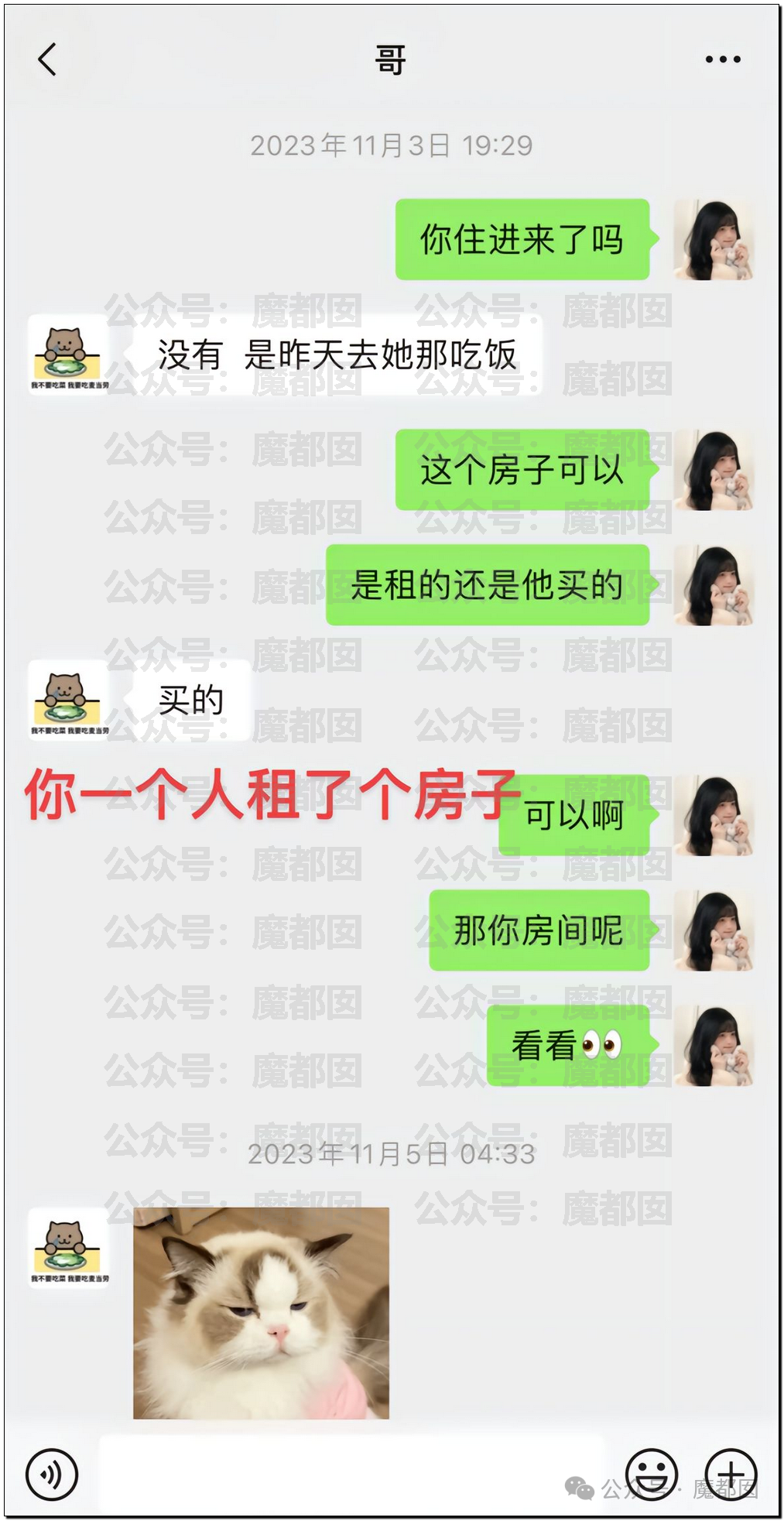Tap the message text input box

[x=351, y=1475]
